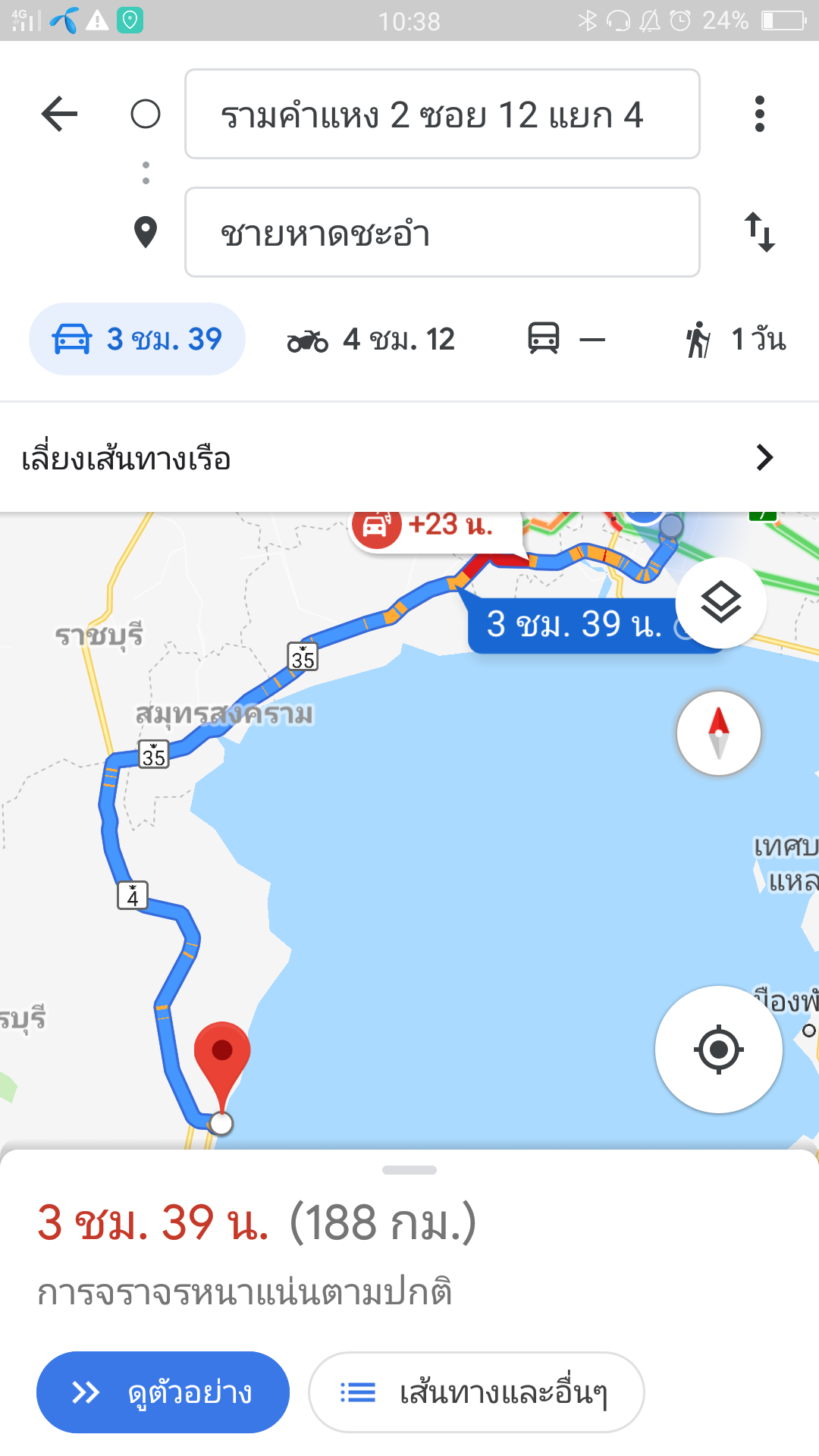Tap the ดูตัวอย่าง preview button
819x1456 pixels.
tap(163, 1392)
